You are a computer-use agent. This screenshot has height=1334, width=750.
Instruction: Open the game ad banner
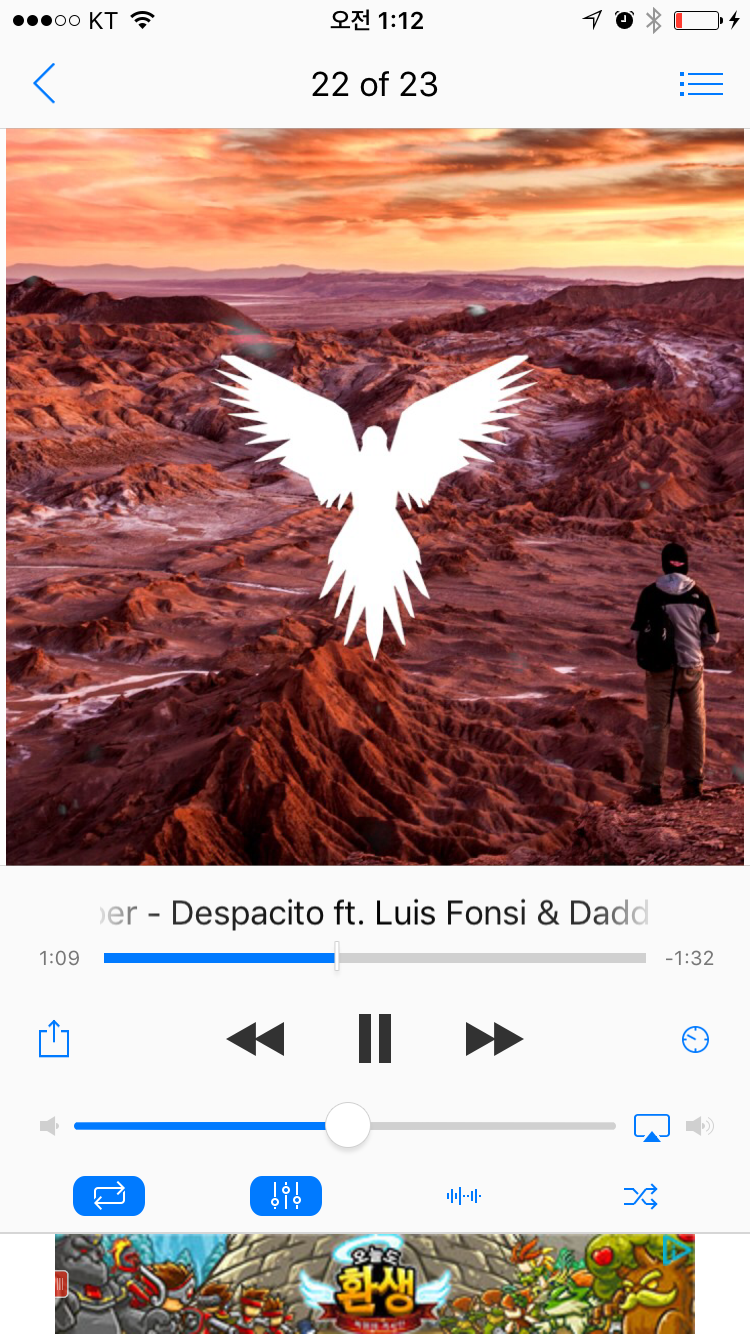pos(374,1284)
